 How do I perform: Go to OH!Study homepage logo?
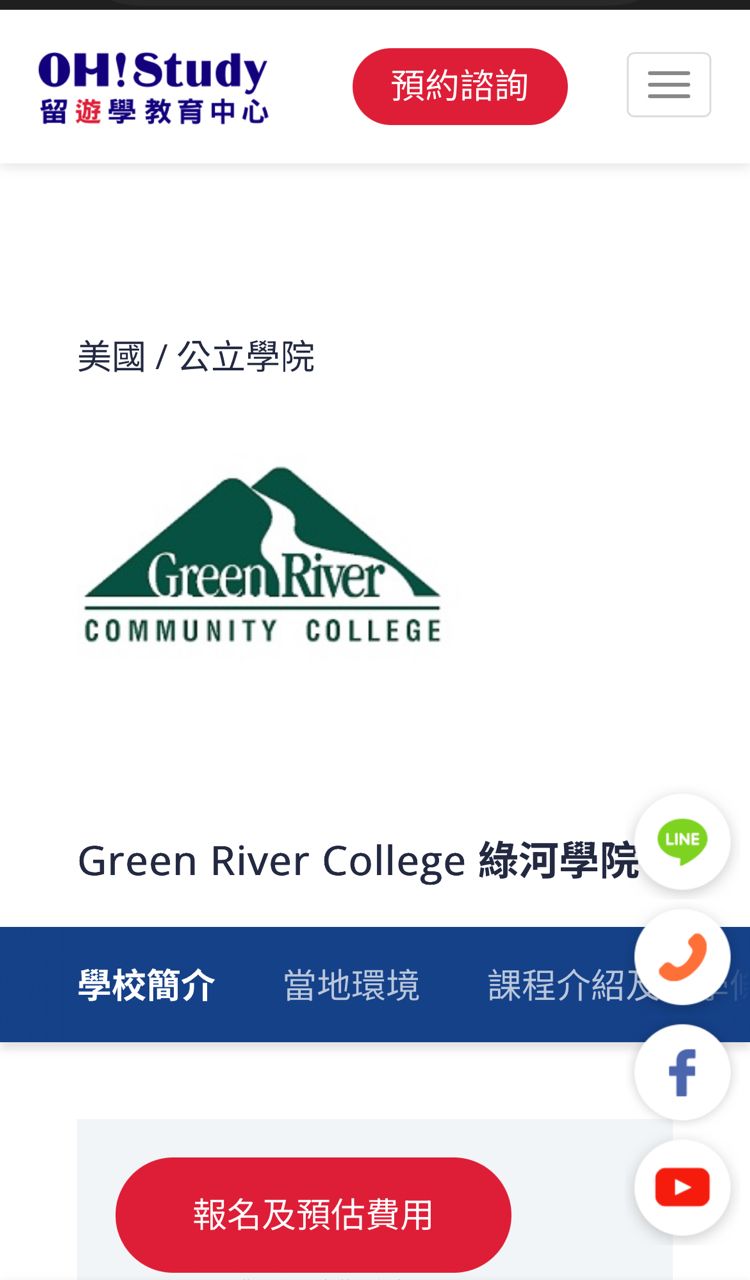tap(153, 87)
